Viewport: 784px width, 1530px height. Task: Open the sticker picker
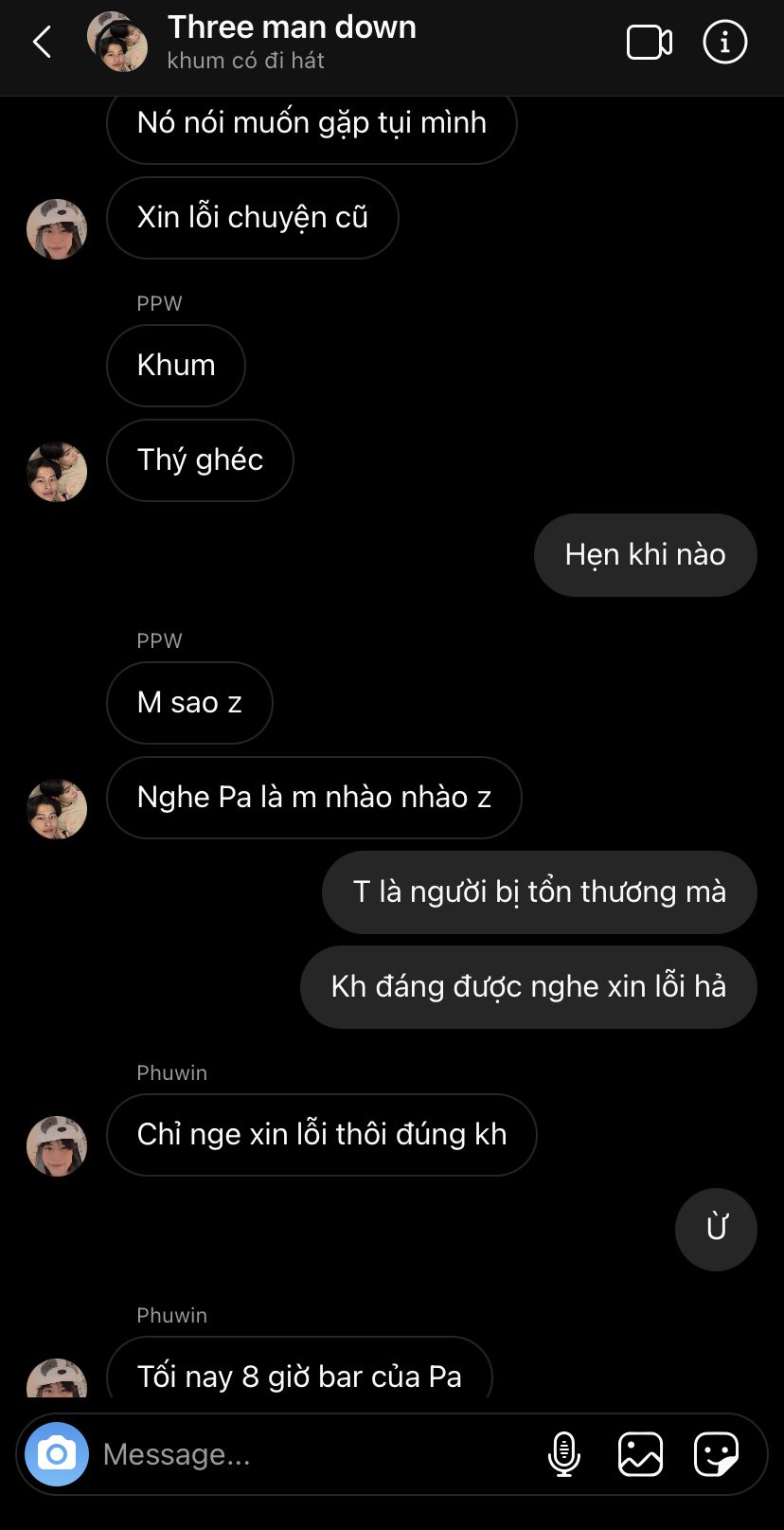(716, 1454)
